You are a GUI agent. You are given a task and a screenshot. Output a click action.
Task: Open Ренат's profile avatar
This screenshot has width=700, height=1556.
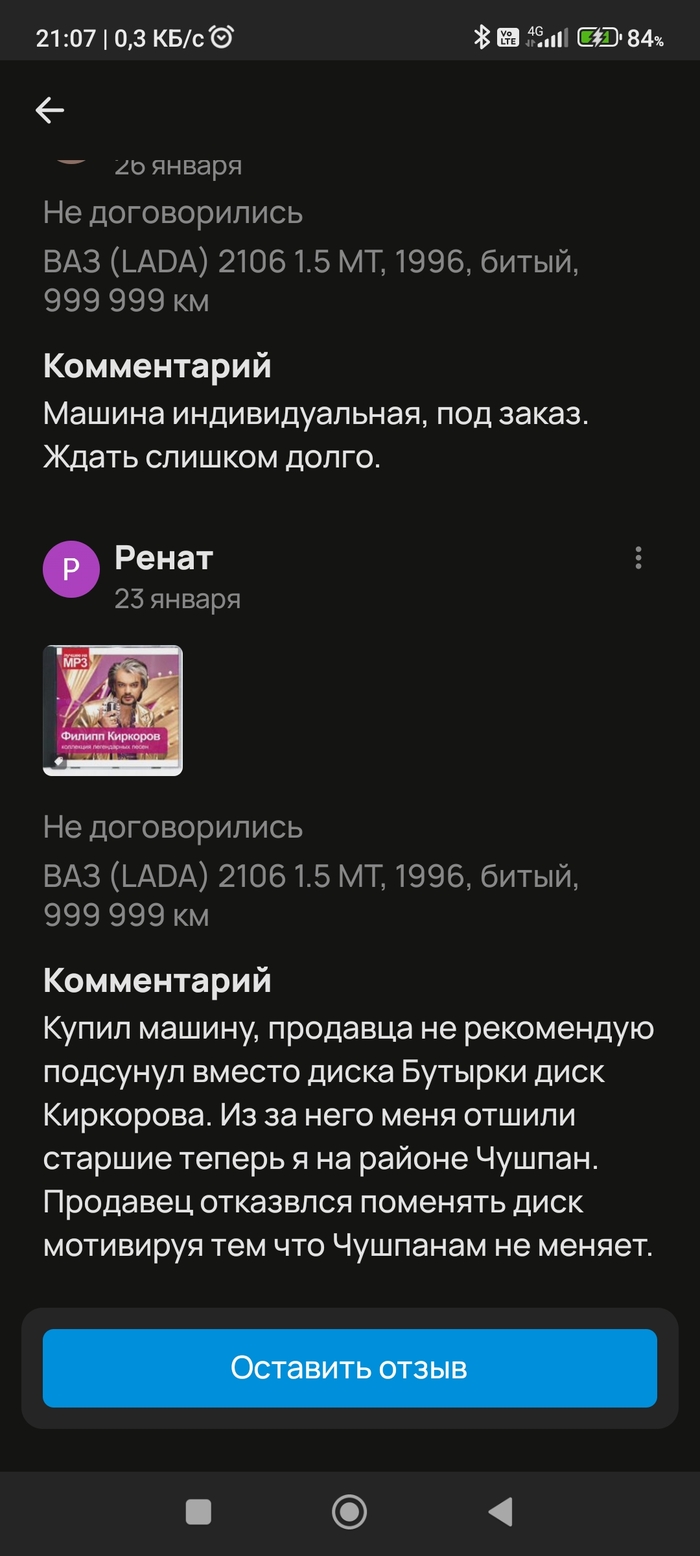pos(71,569)
